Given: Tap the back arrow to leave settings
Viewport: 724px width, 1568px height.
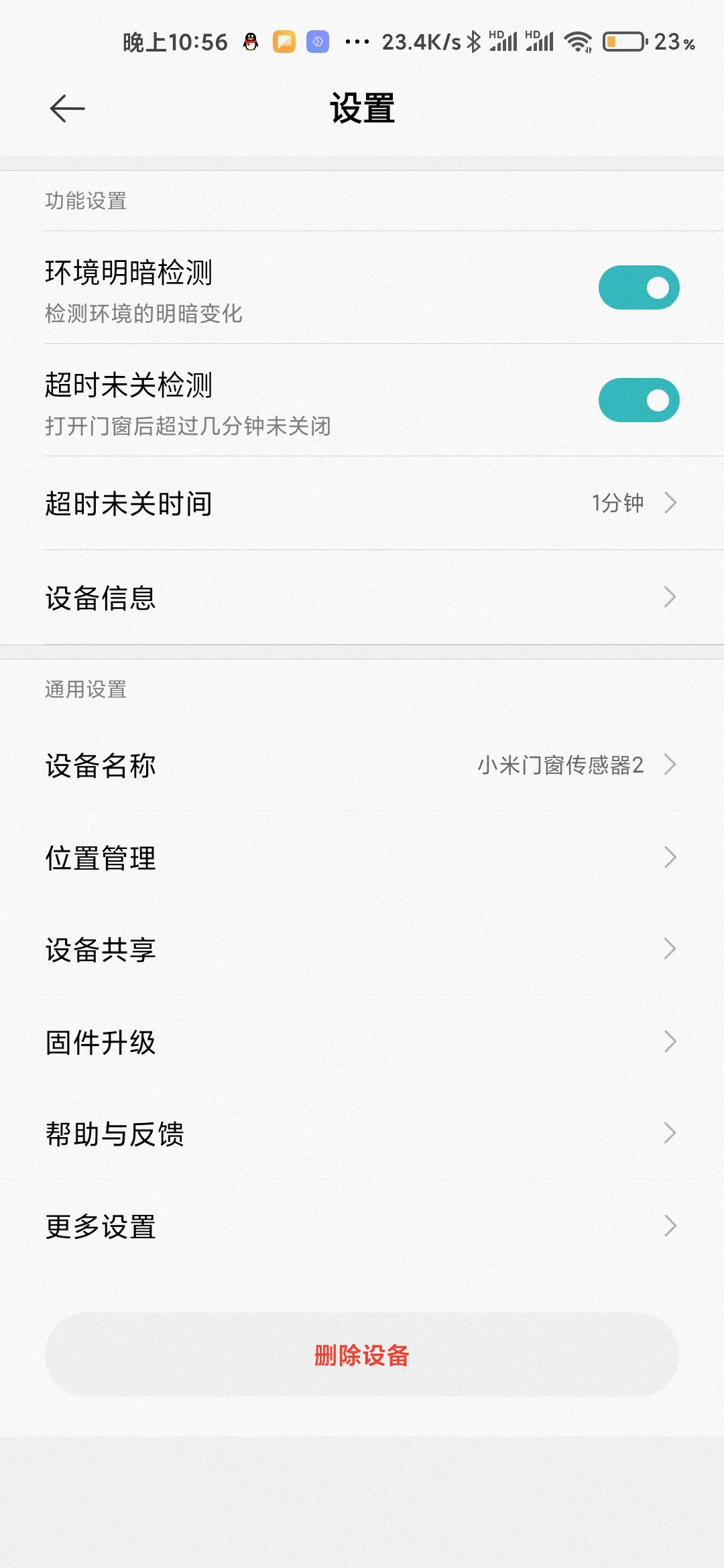Looking at the screenshot, I should (x=67, y=107).
